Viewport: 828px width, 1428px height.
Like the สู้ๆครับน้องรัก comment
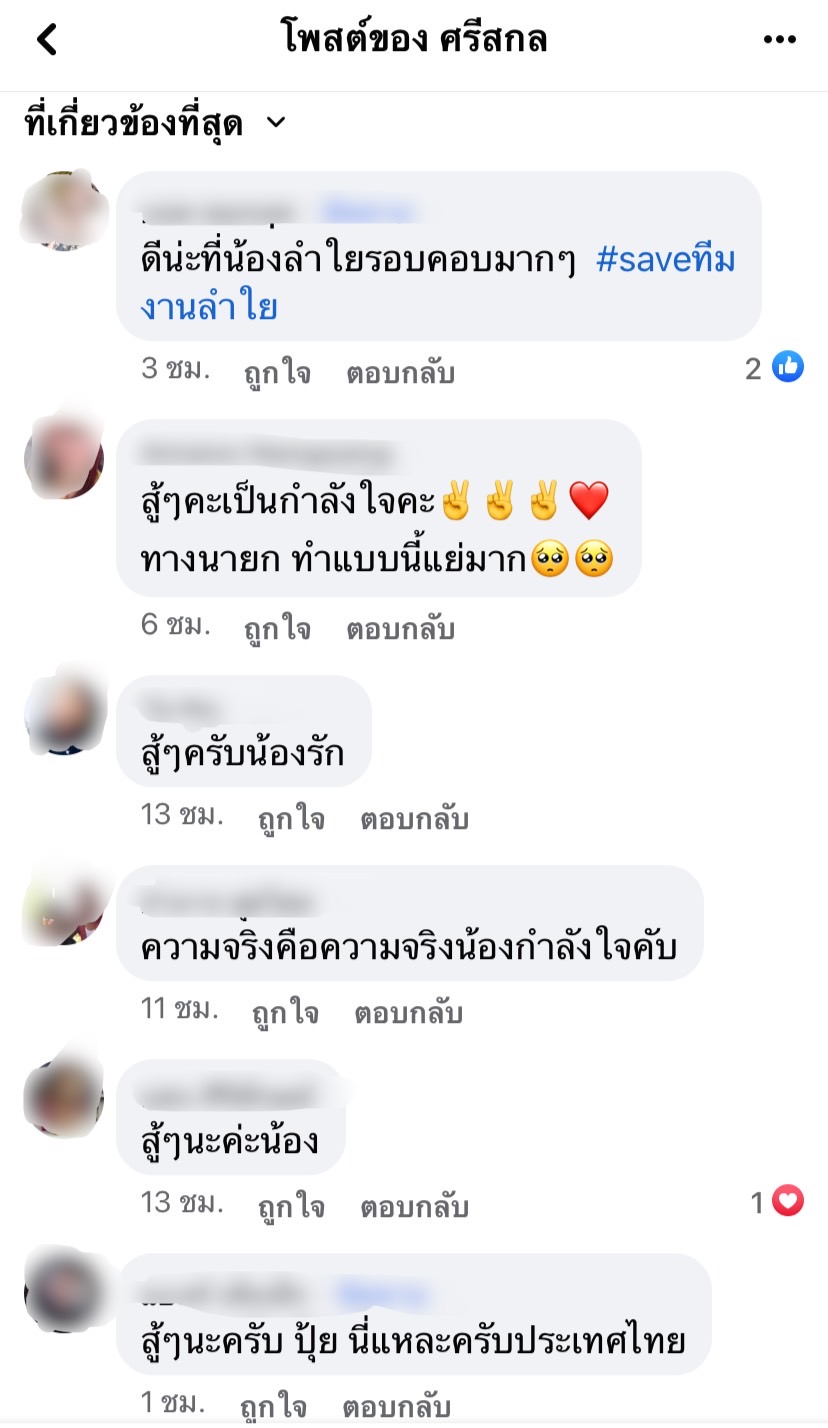[x=291, y=818]
